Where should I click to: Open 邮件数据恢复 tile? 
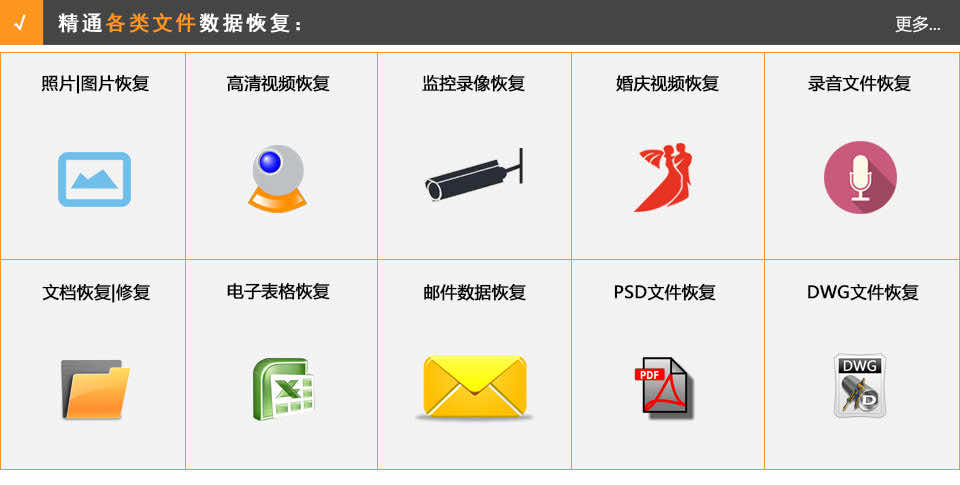(474, 365)
